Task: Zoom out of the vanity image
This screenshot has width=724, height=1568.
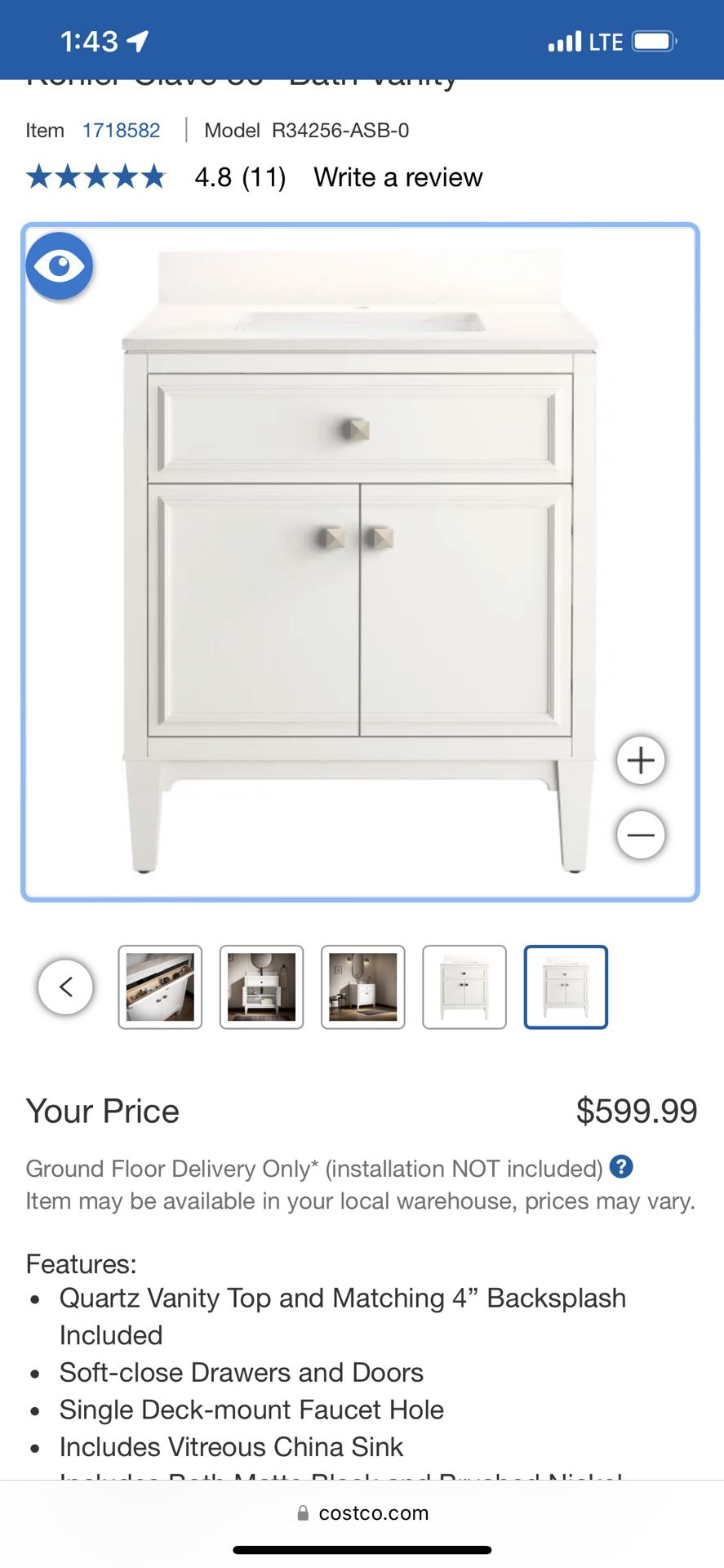Action: tap(640, 835)
